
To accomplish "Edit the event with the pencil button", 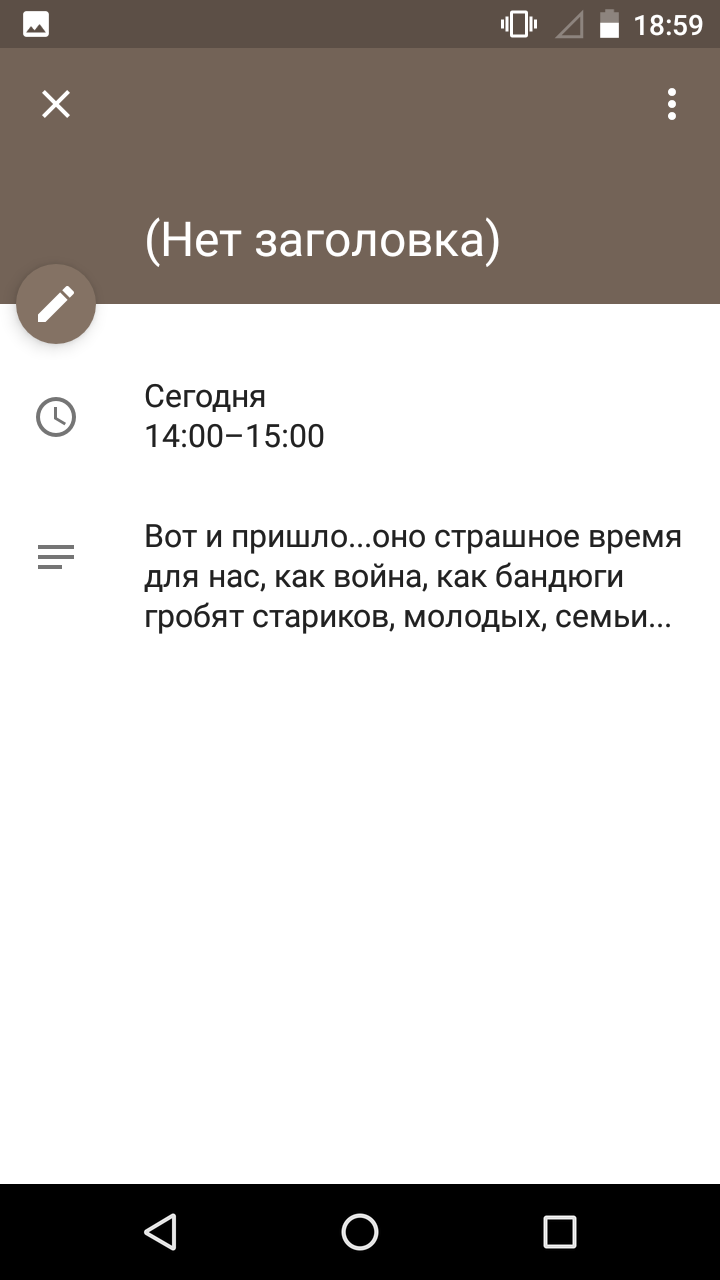I will (56, 304).
